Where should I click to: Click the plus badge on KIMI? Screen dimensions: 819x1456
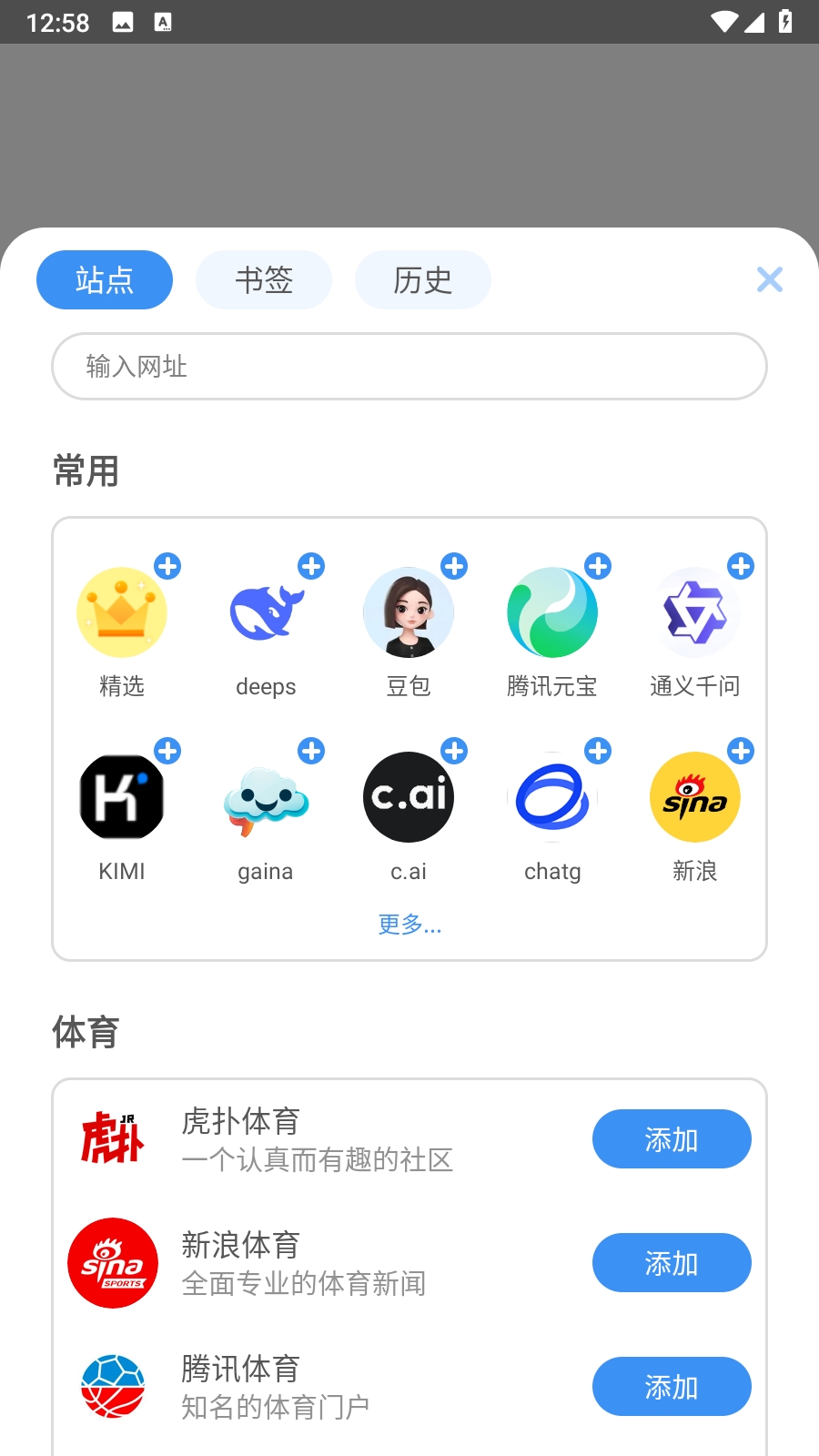(x=167, y=752)
